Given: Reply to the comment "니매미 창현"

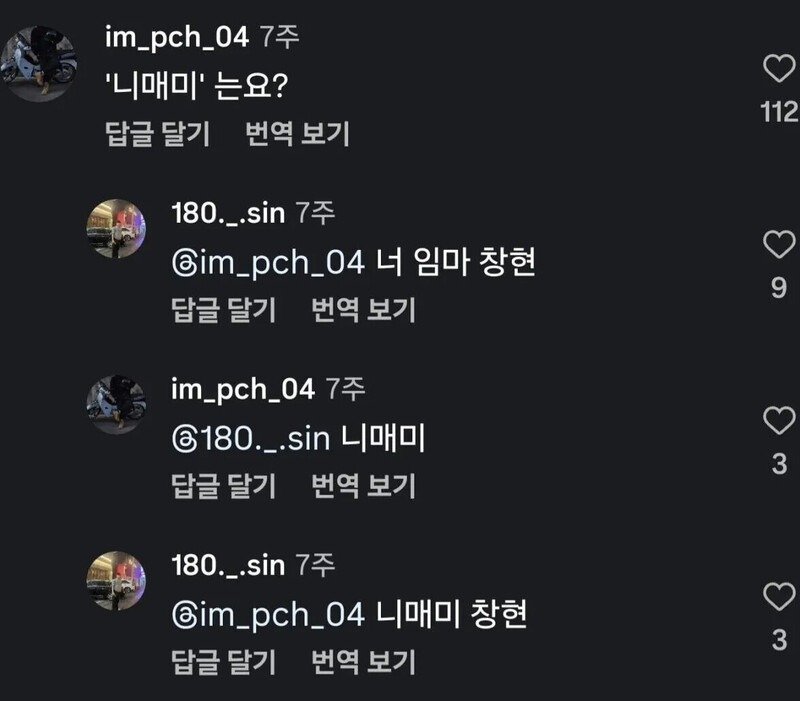Looking at the screenshot, I should (224, 662).
